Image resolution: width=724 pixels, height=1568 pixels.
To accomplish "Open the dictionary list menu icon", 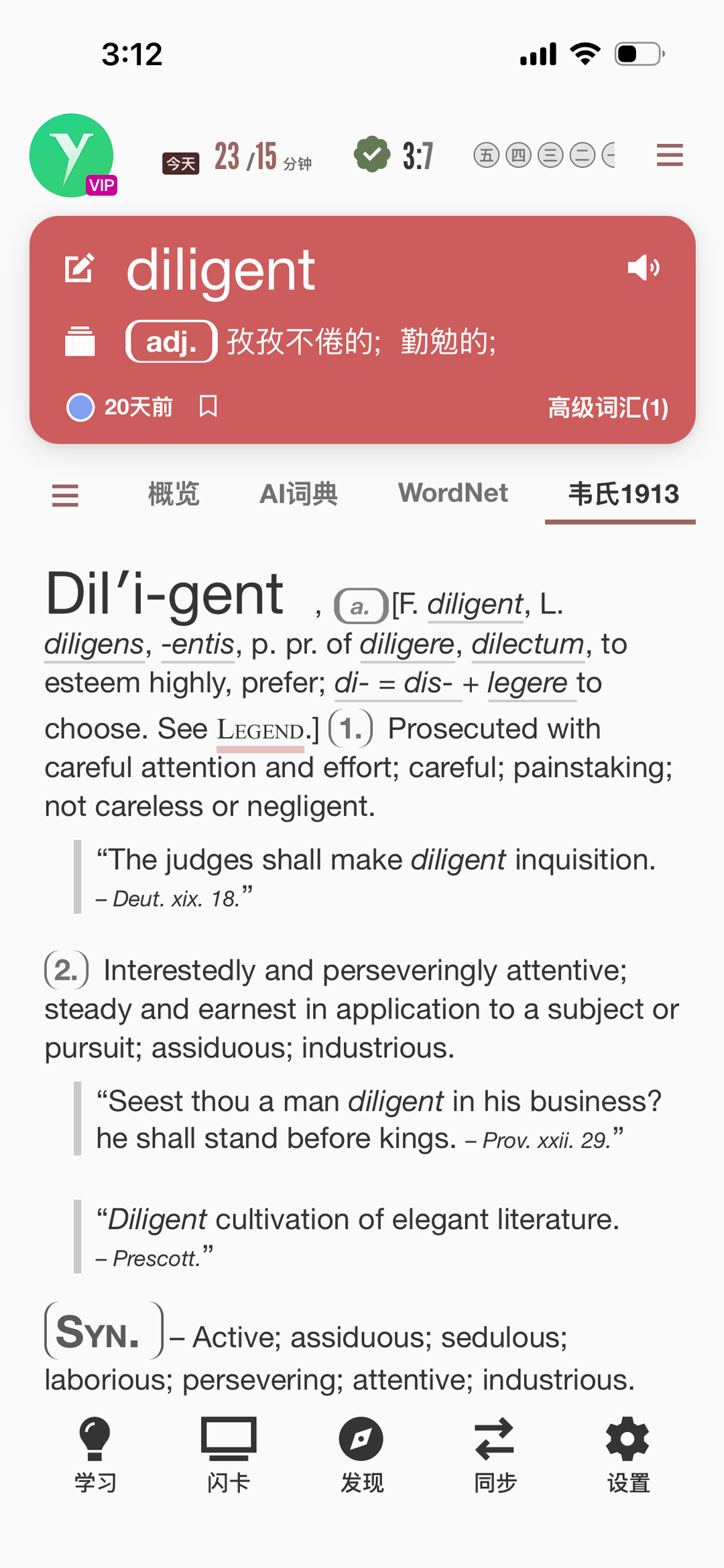I will 65,496.
